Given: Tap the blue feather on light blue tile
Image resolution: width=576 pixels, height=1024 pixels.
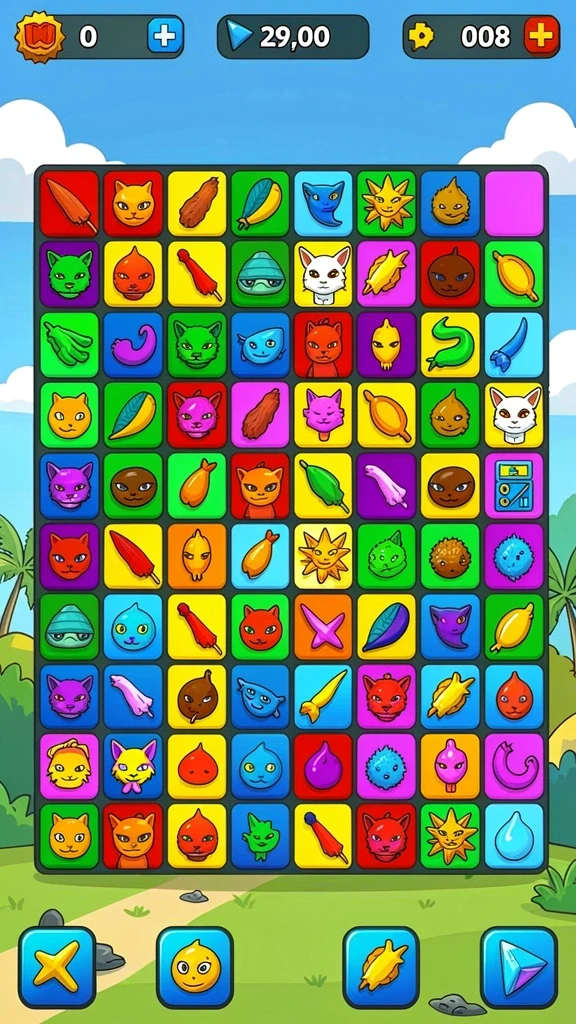Looking at the screenshot, I should pyautogui.click(x=514, y=345).
